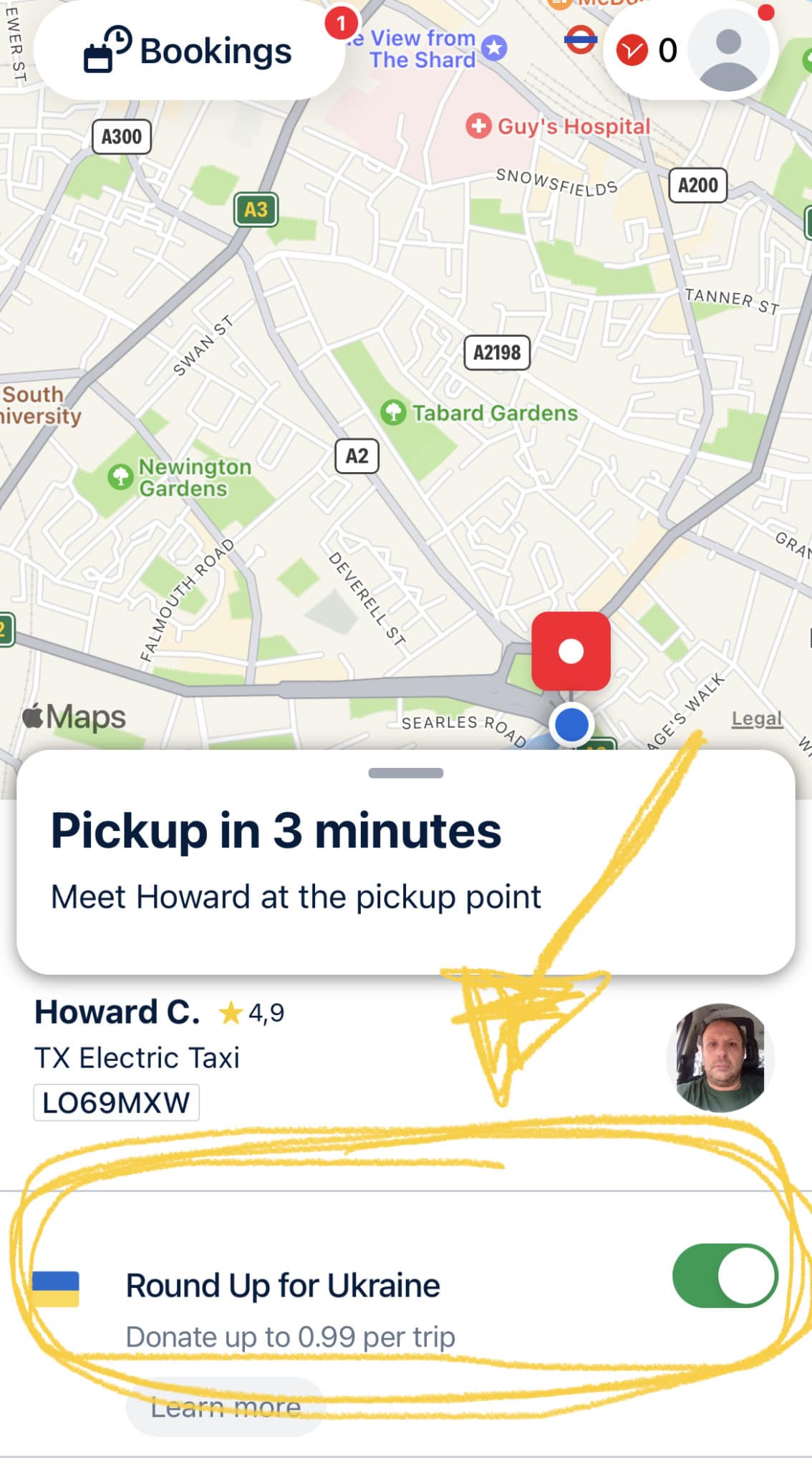Open the profile avatar
Viewport: 812px width, 1467px height.
[728, 51]
